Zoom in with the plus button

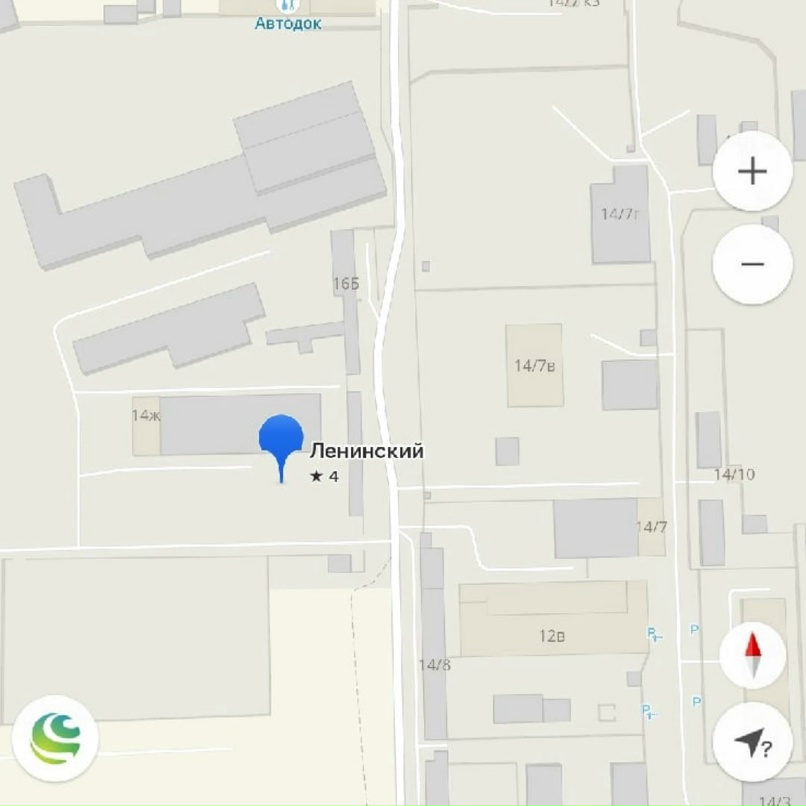point(752,171)
